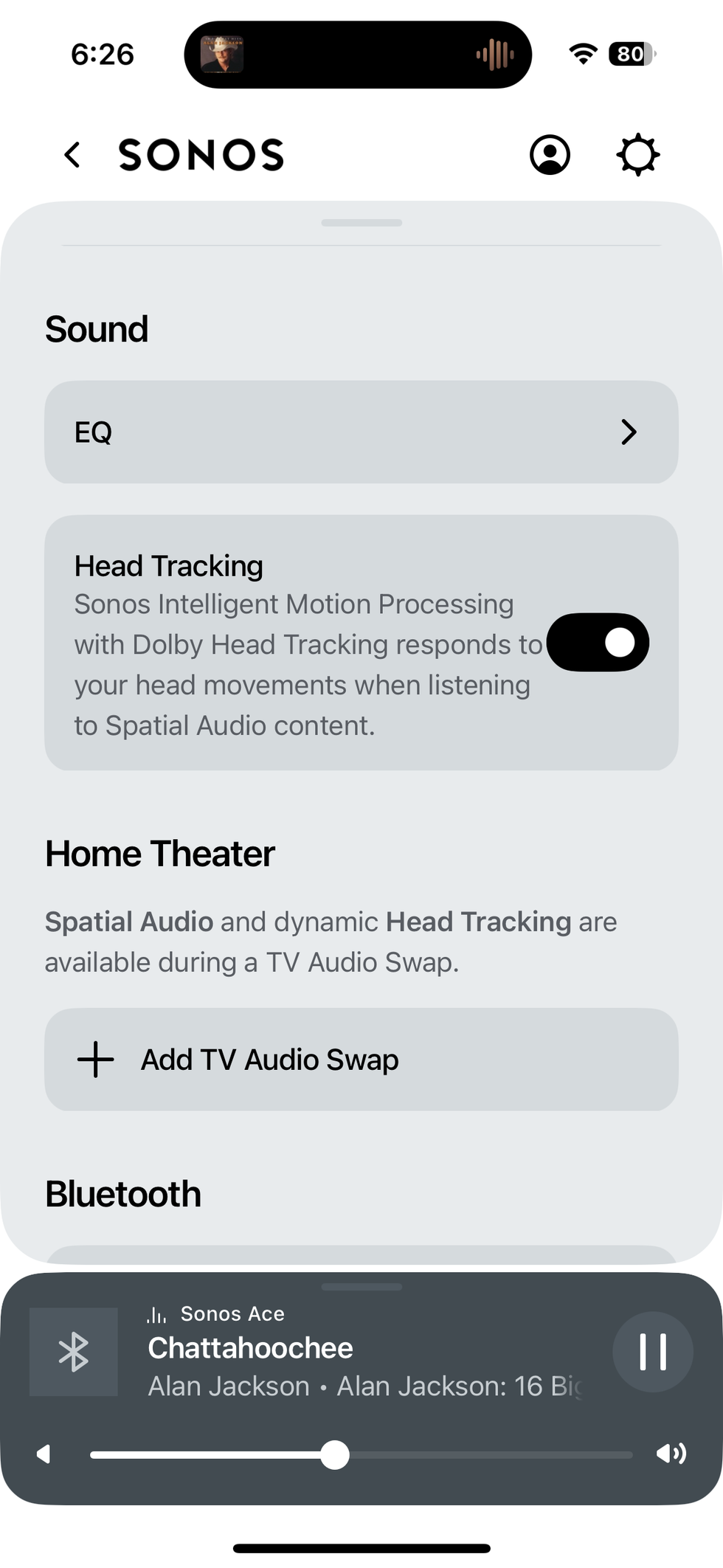This screenshot has width=723, height=1568.
Task: Click the Sonos wordmark logo
Action: coord(201,155)
